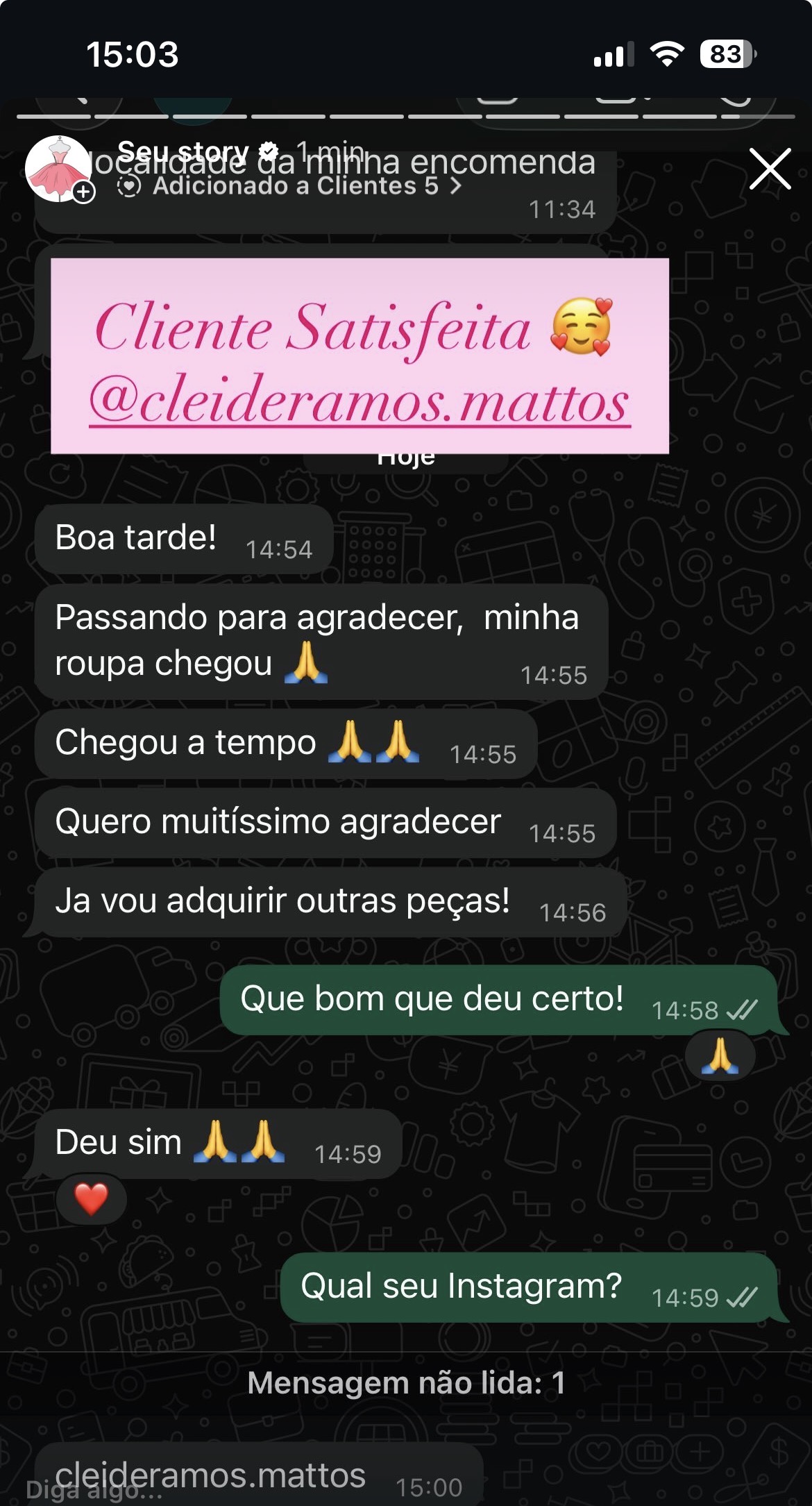Open your story profile picture
The width and height of the screenshot is (812, 1506).
[x=58, y=169]
